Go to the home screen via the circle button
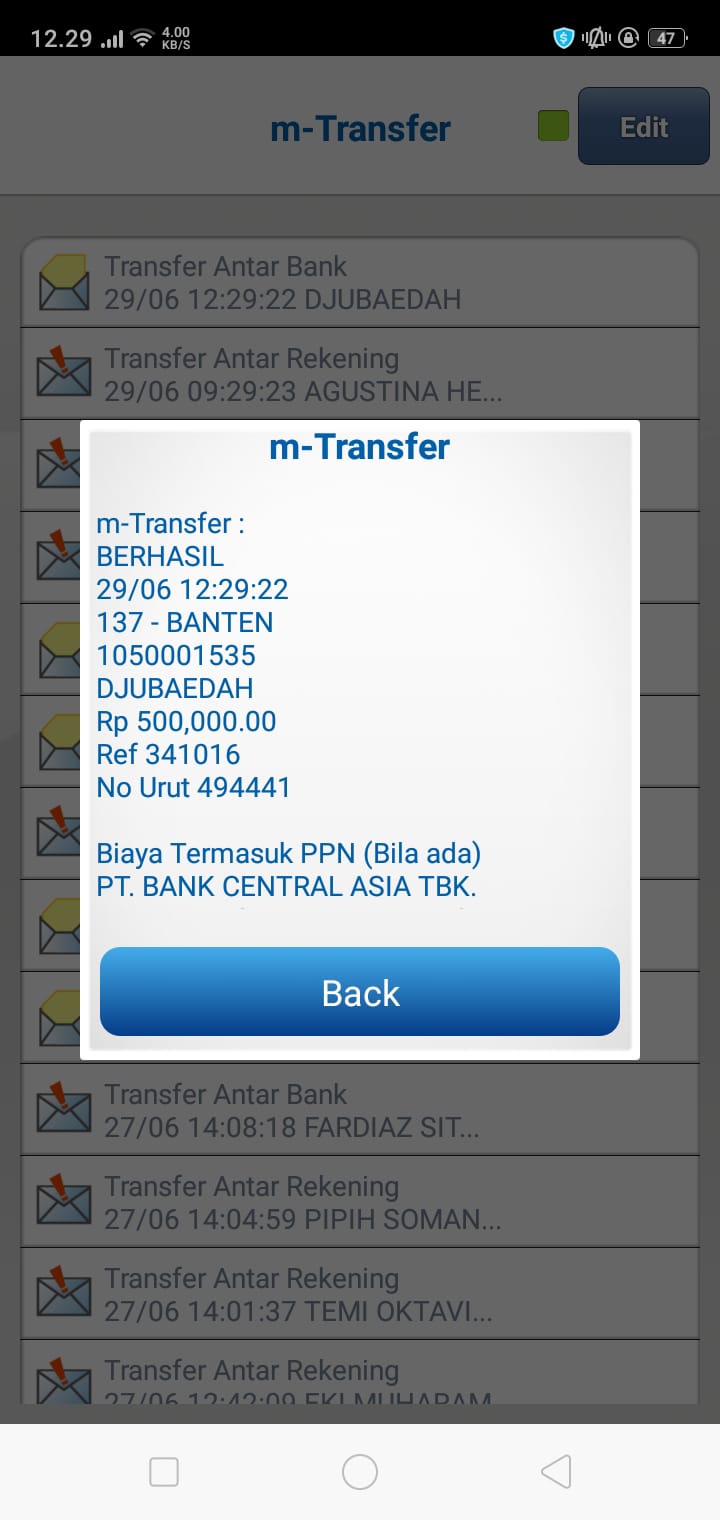The image size is (720, 1520). (360, 1471)
